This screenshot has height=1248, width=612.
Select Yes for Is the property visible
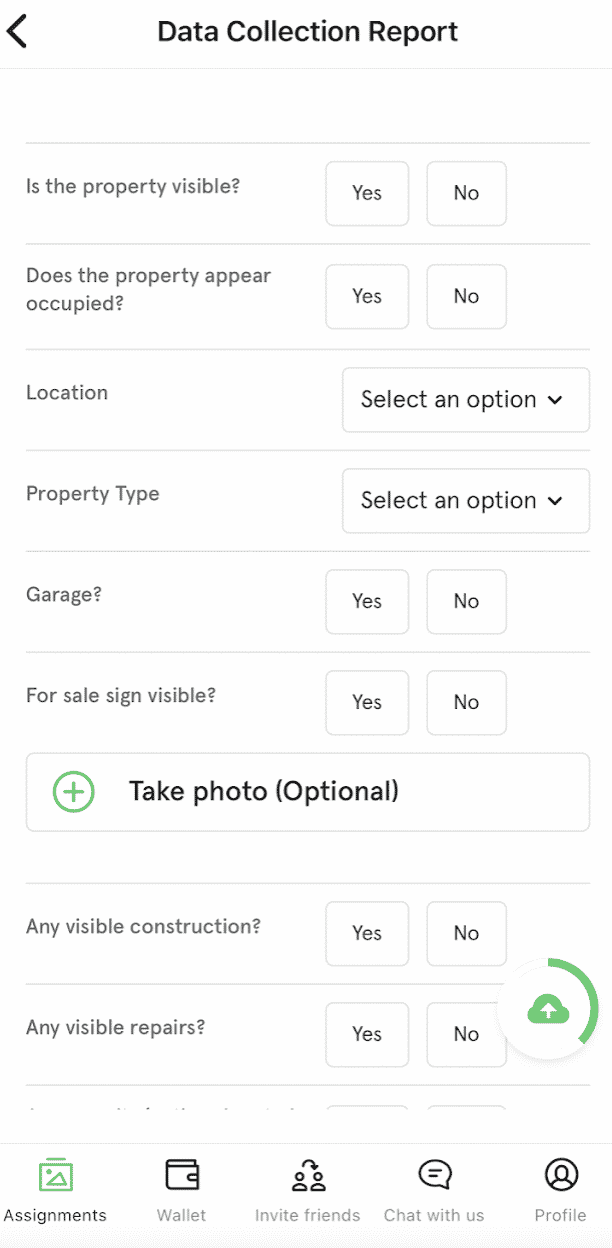[x=367, y=193]
